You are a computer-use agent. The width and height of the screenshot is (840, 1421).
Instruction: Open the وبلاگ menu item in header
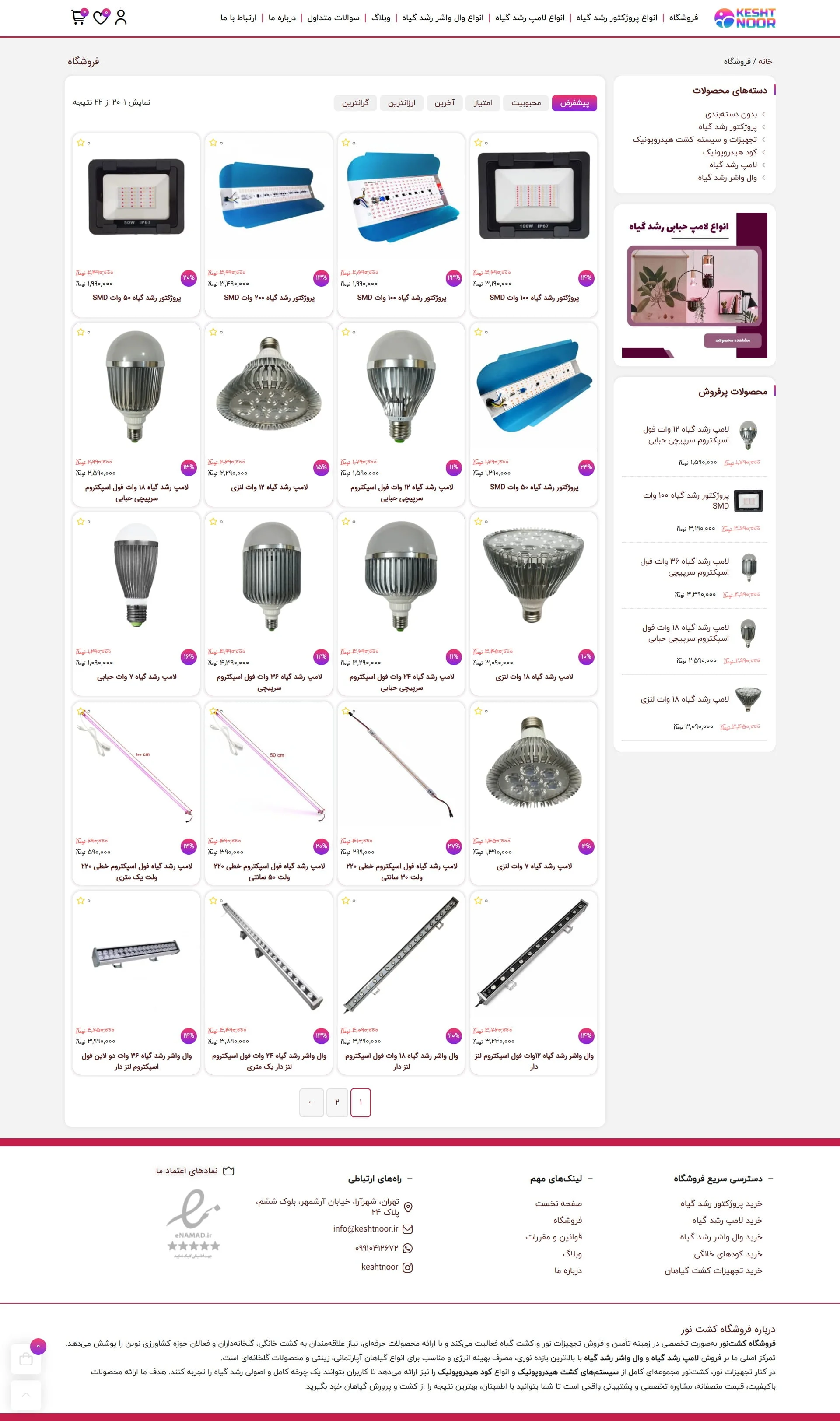(381, 18)
